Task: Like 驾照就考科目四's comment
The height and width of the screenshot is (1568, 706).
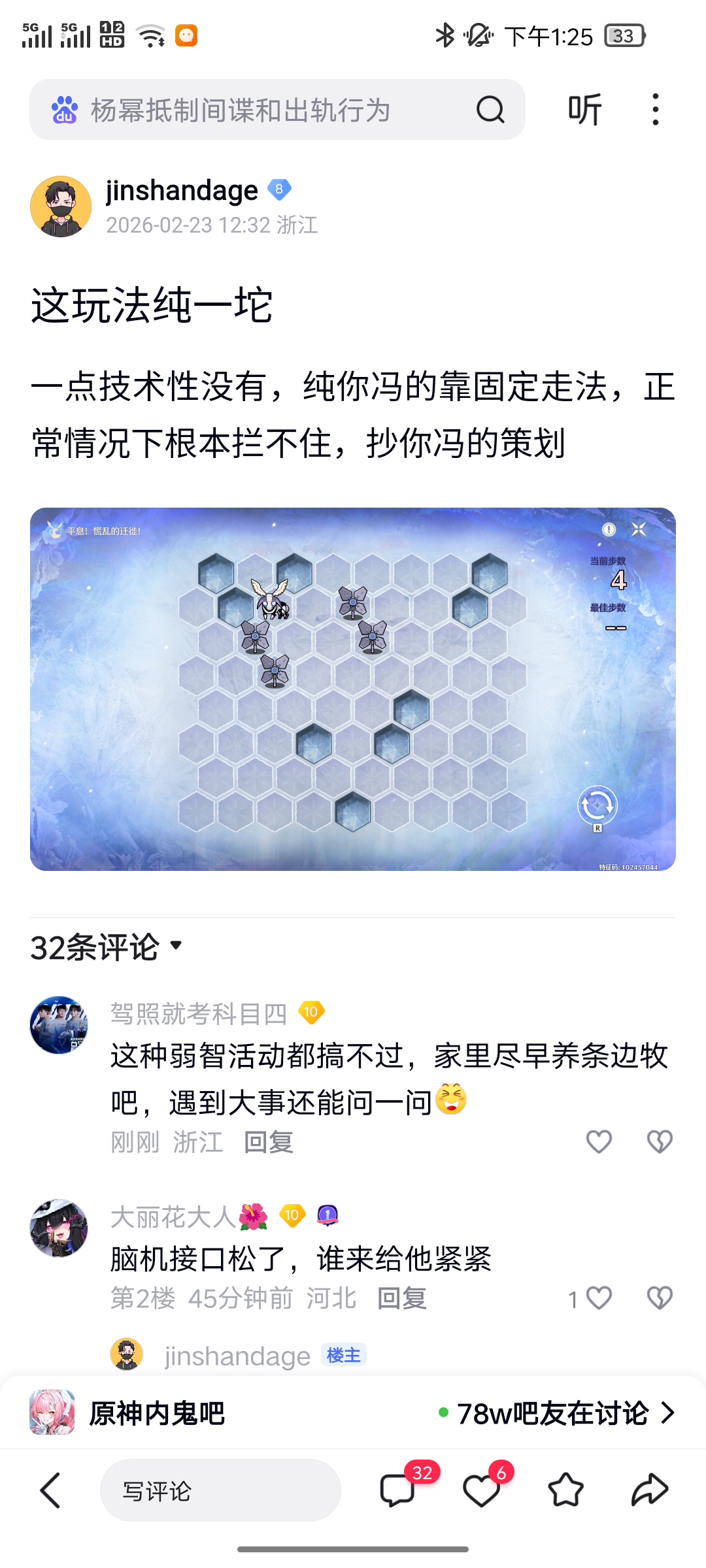Action: click(x=598, y=1141)
